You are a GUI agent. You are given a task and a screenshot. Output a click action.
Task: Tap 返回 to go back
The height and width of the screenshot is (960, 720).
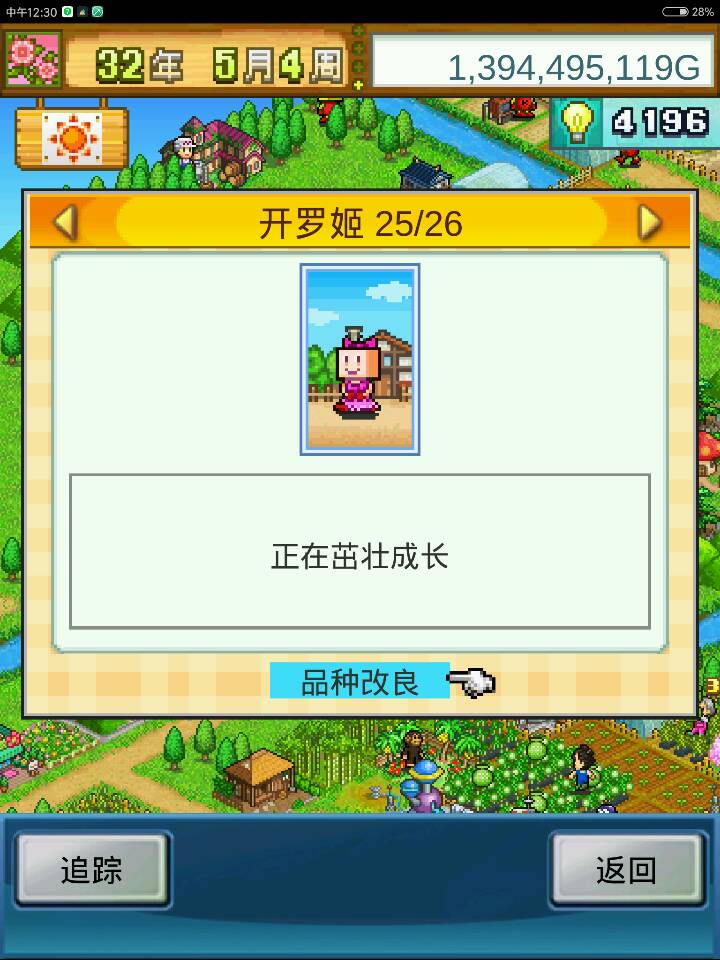click(626, 870)
